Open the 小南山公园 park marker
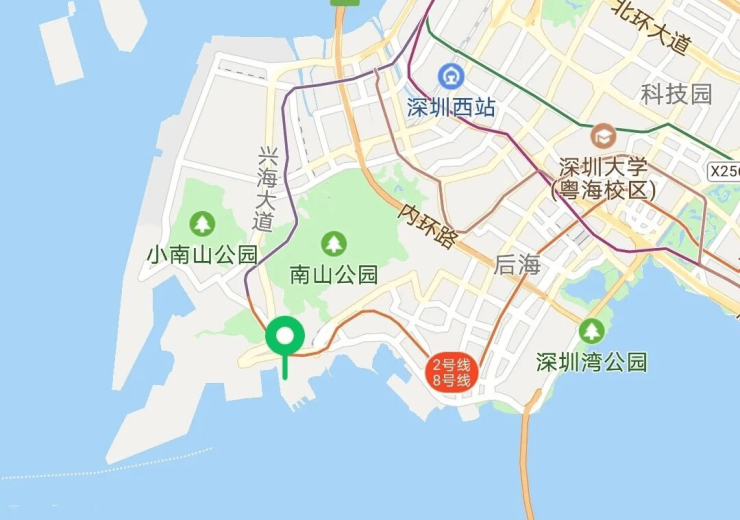The image size is (740, 520). point(203,223)
